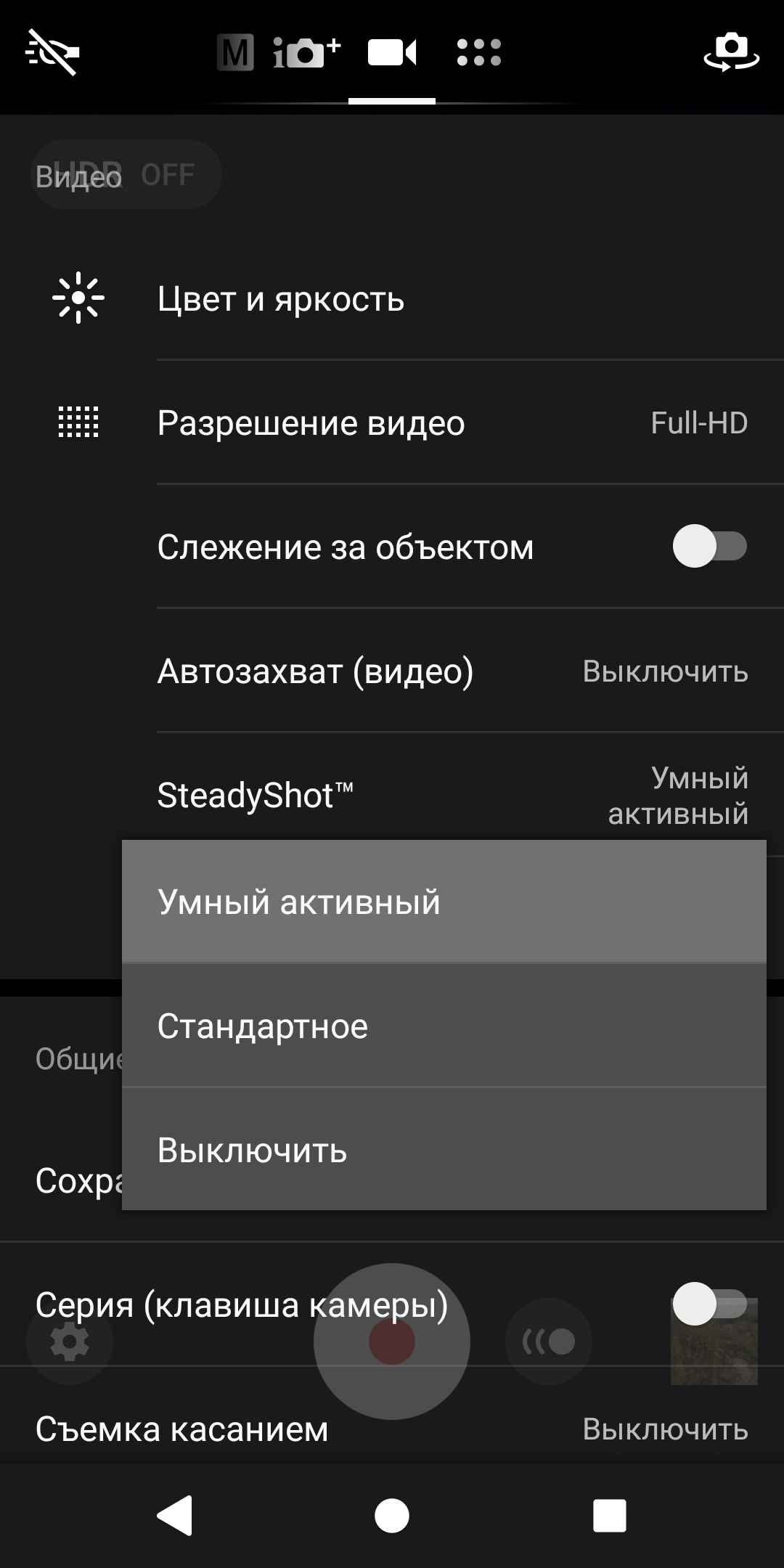
Task: Switch to Manual mode tab
Action: pyautogui.click(x=235, y=53)
